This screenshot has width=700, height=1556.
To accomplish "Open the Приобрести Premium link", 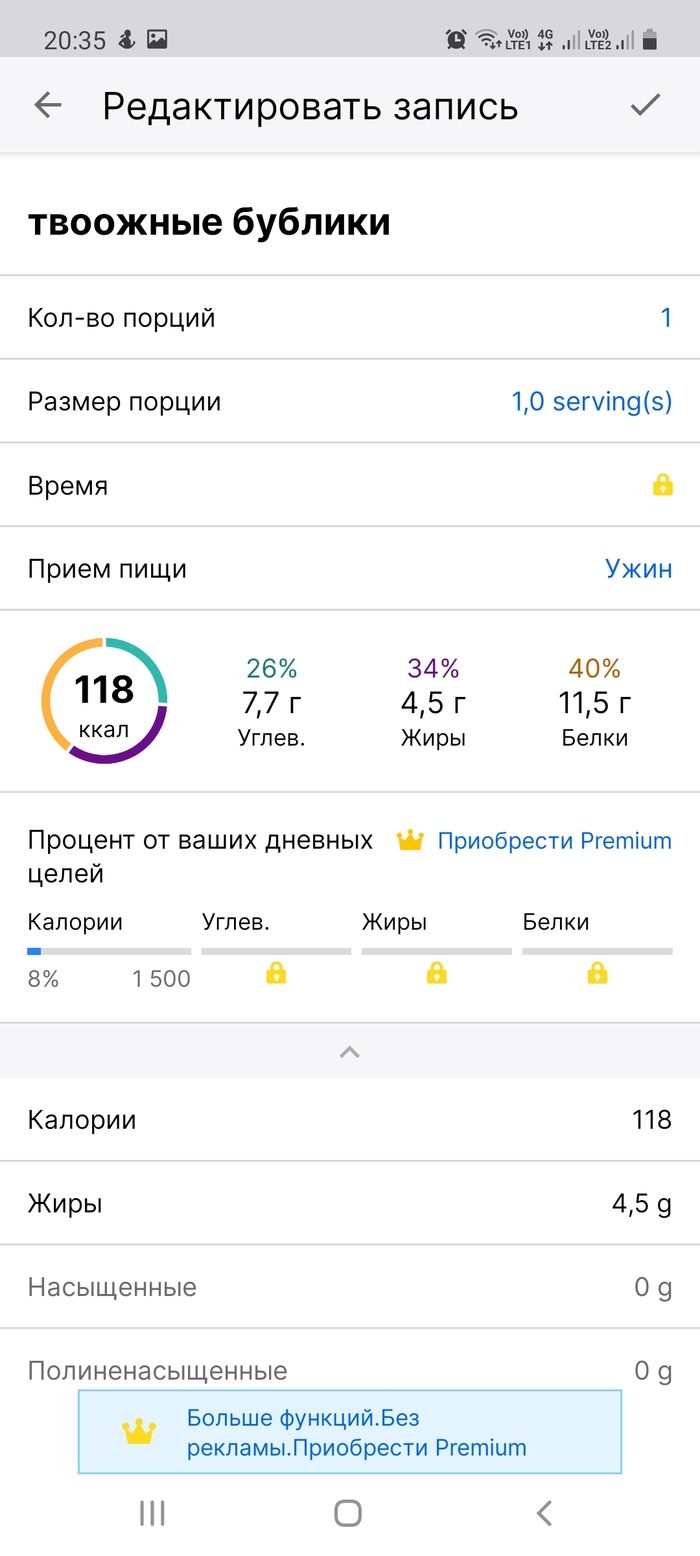I will [554, 841].
